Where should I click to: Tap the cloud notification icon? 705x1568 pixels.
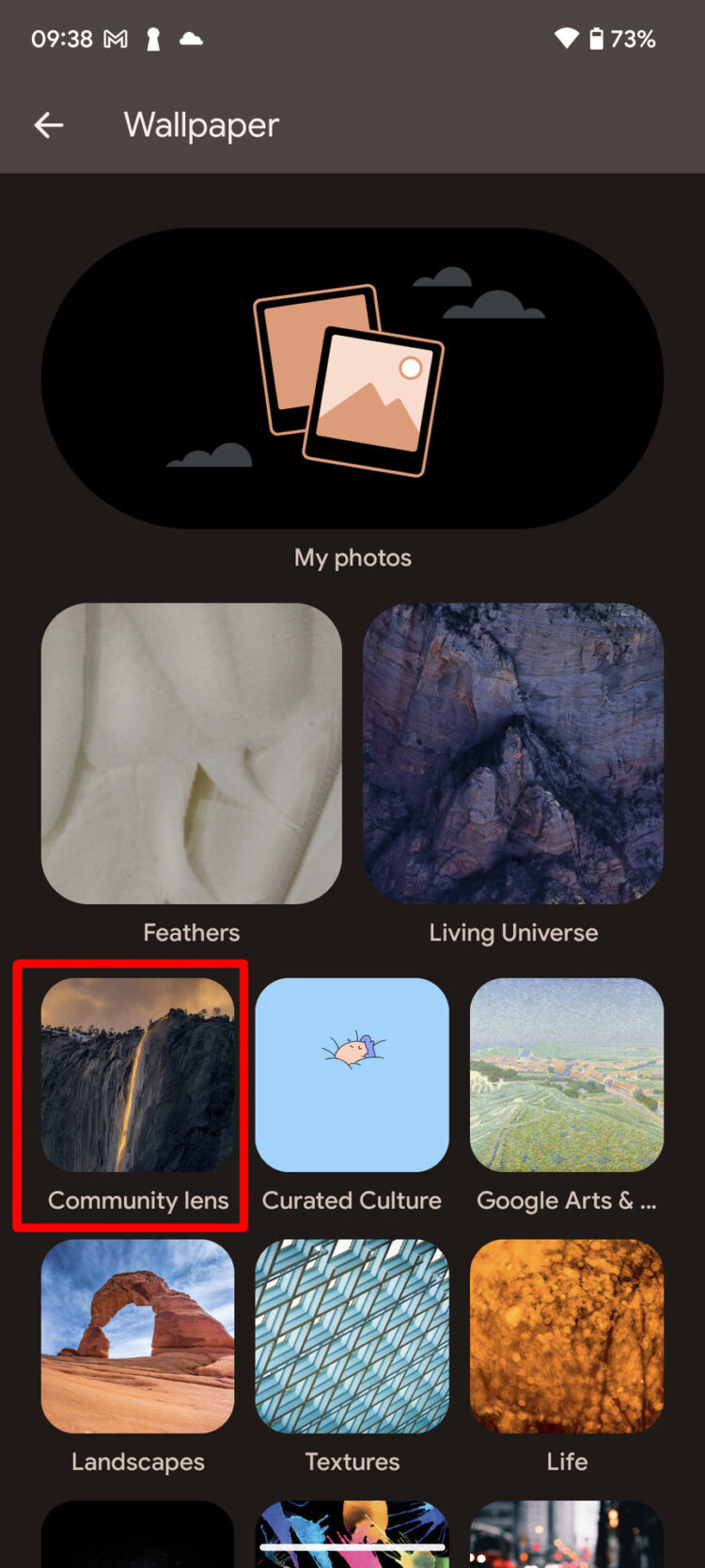[190, 39]
